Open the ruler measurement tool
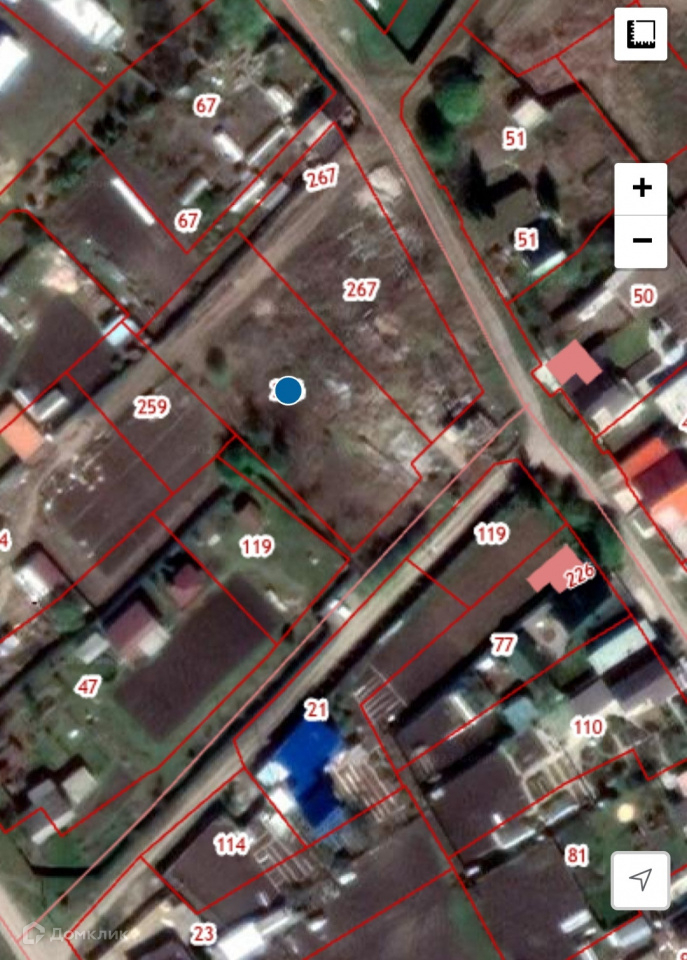687x960 pixels. [x=640, y=34]
